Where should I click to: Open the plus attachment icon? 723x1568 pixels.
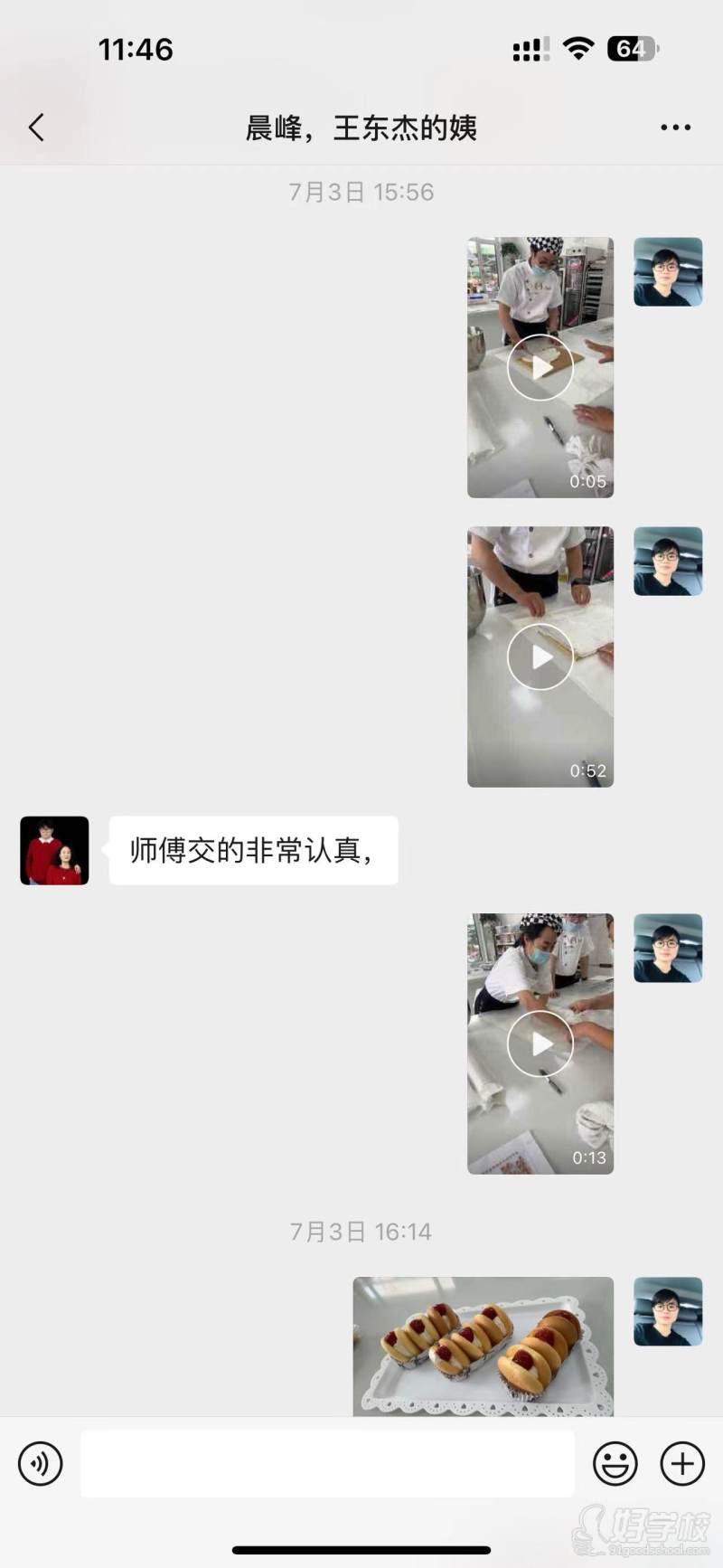682,1463
